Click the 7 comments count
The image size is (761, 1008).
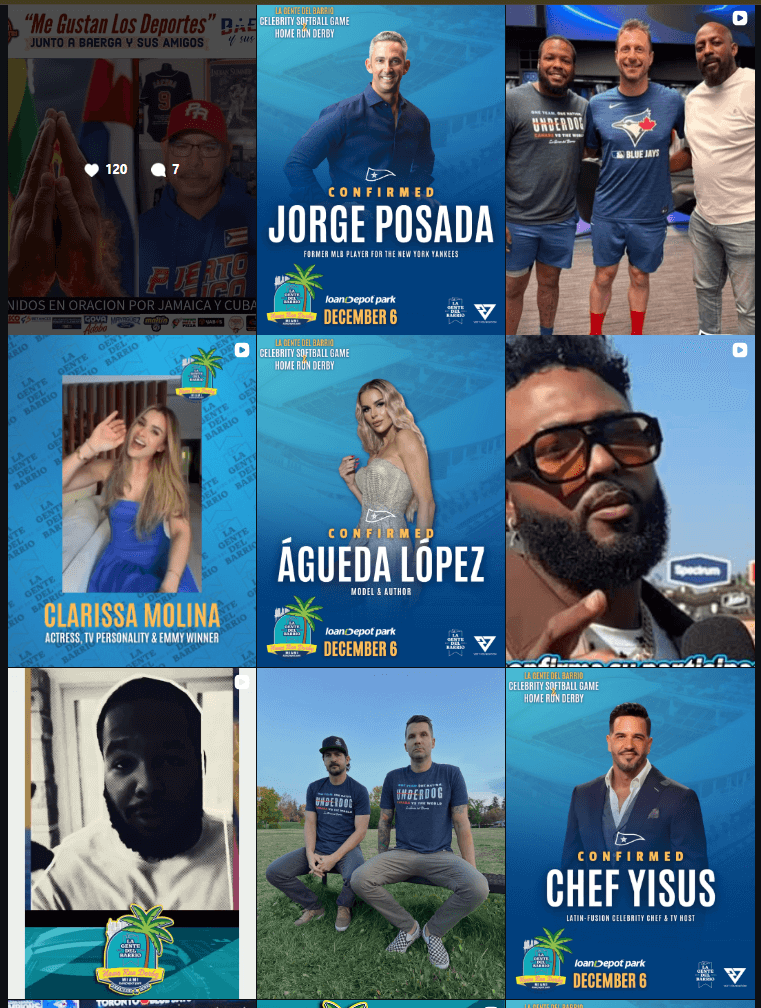click(x=176, y=169)
